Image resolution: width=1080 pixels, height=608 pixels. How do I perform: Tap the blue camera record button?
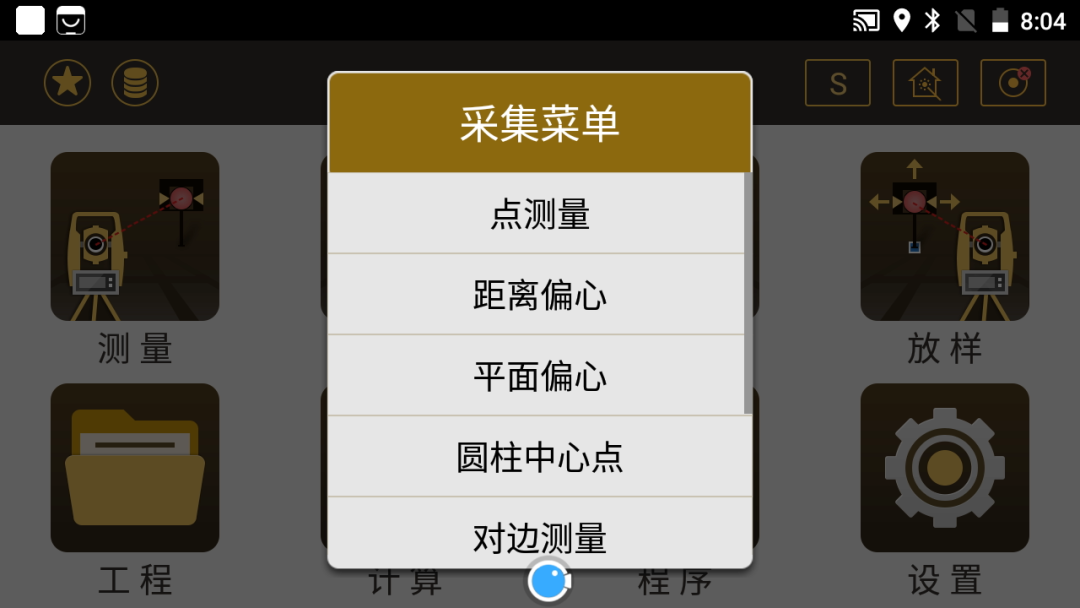click(548, 581)
